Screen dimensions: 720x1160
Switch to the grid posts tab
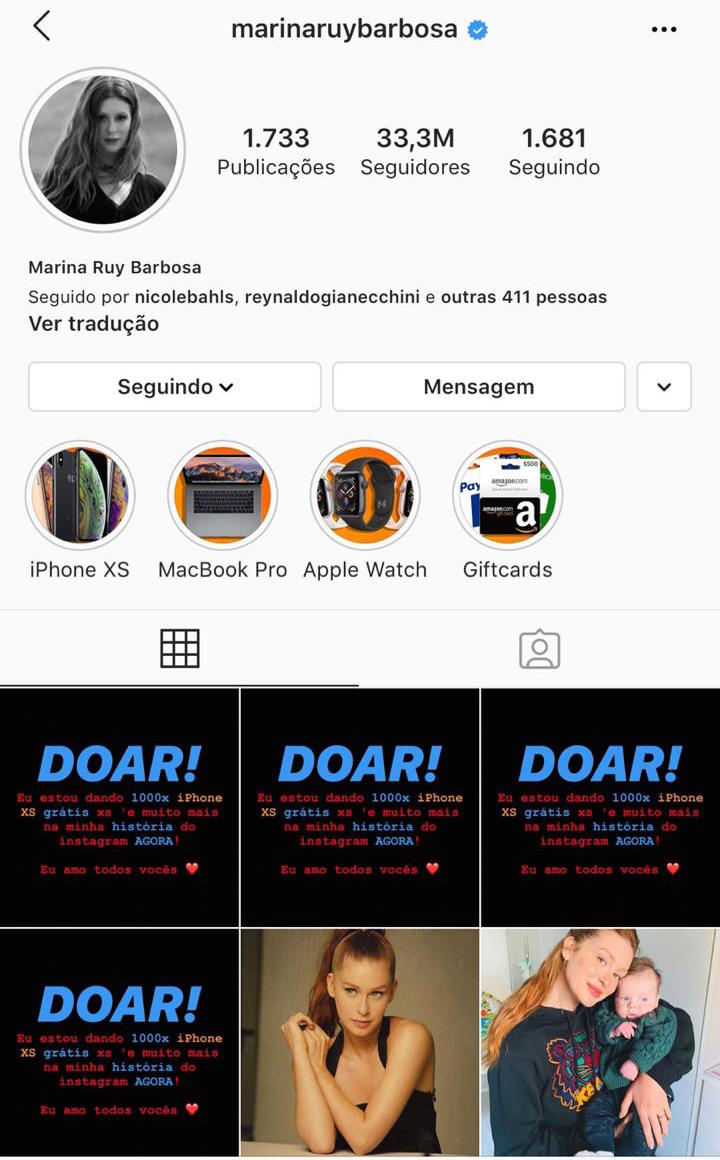pos(180,649)
